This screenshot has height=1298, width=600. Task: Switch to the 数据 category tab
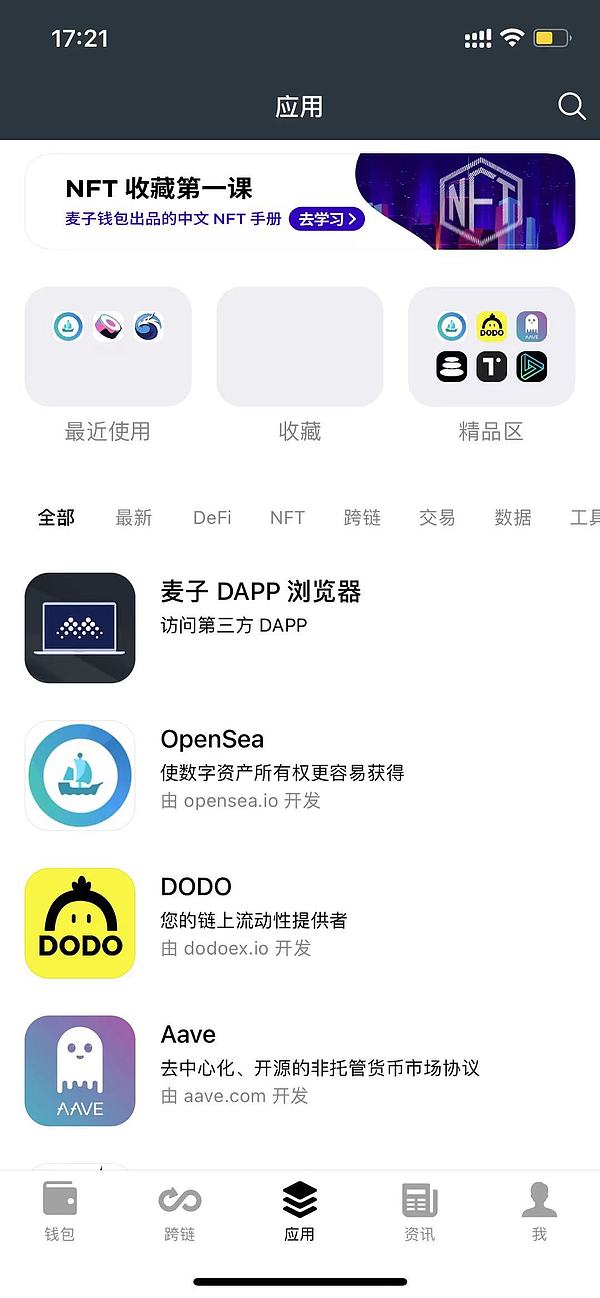coord(513,517)
